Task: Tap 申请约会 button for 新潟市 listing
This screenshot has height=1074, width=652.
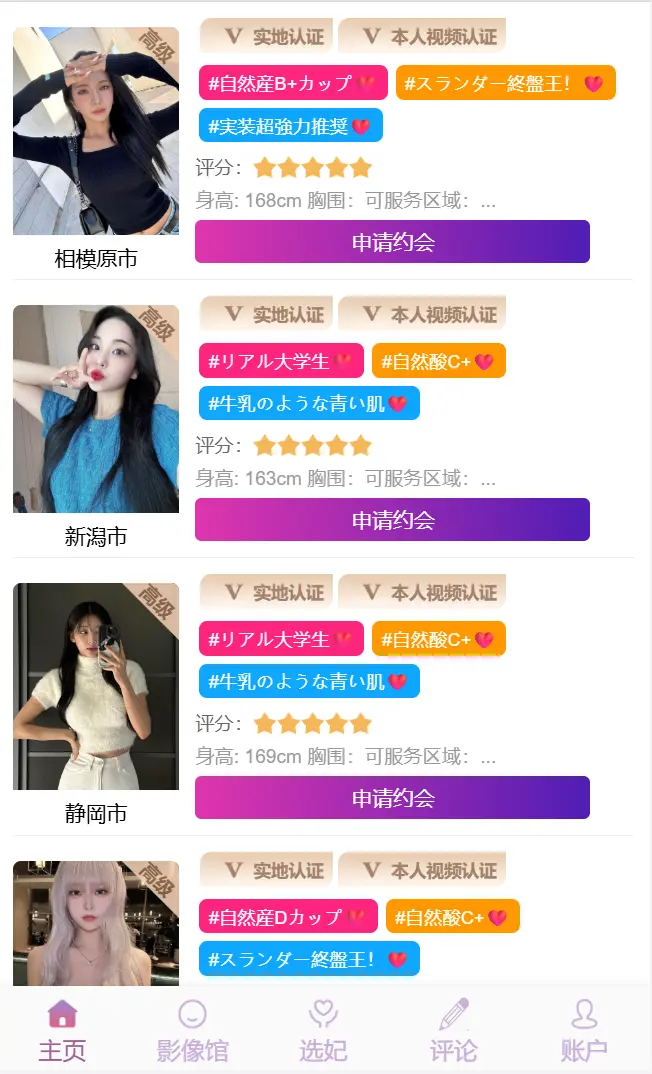Action: click(392, 520)
